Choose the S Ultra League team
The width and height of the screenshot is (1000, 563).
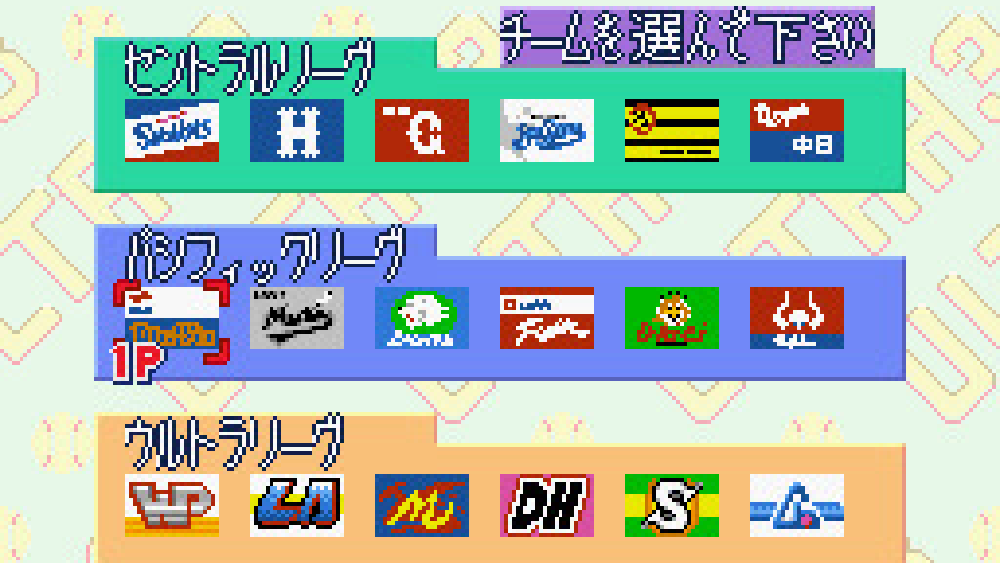click(x=672, y=505)
